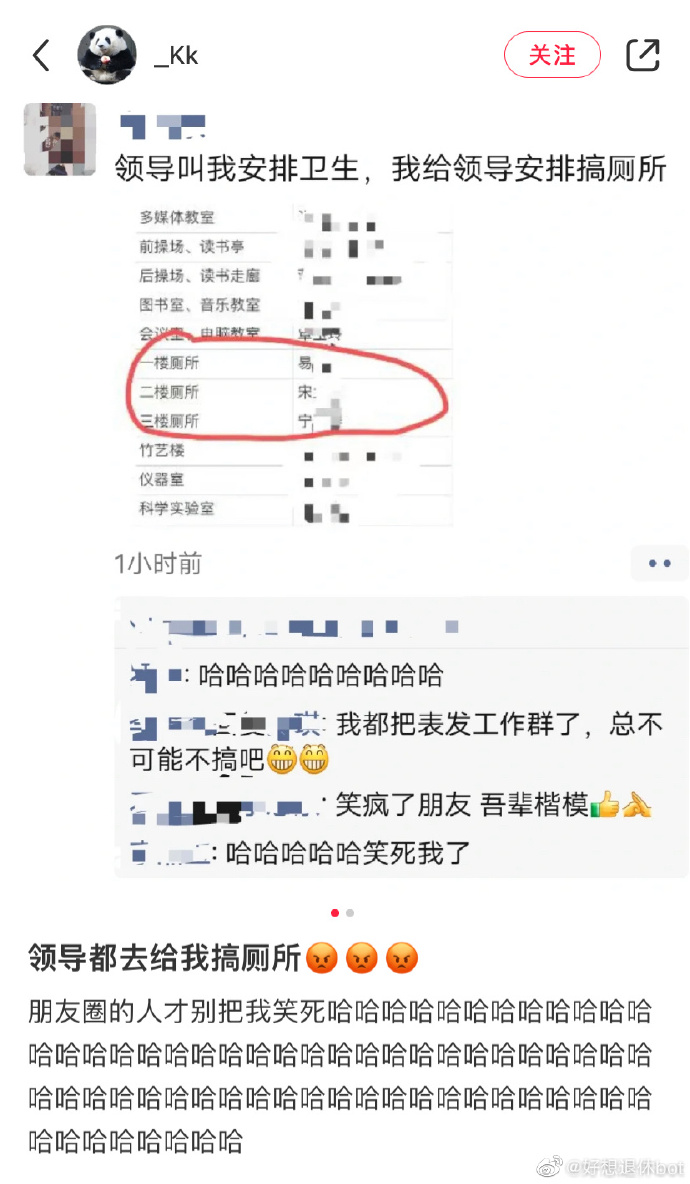Tap the image page indicator dots
The image size is (690, 1184).
coord(342,912)
